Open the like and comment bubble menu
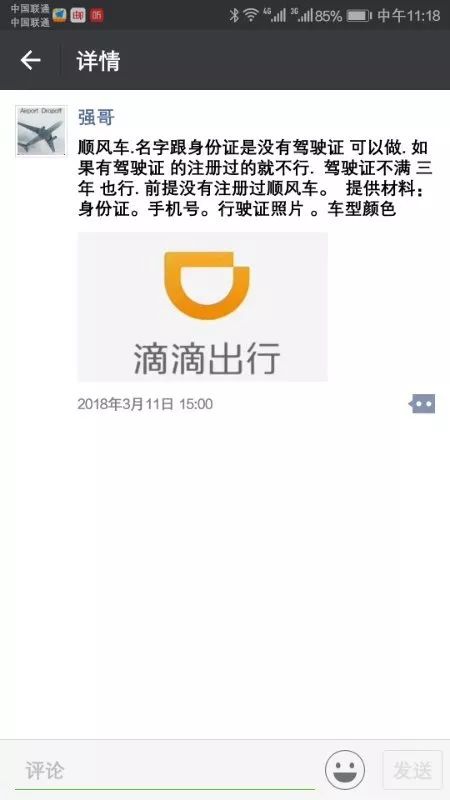450x800 pixels. click(422, 404)
